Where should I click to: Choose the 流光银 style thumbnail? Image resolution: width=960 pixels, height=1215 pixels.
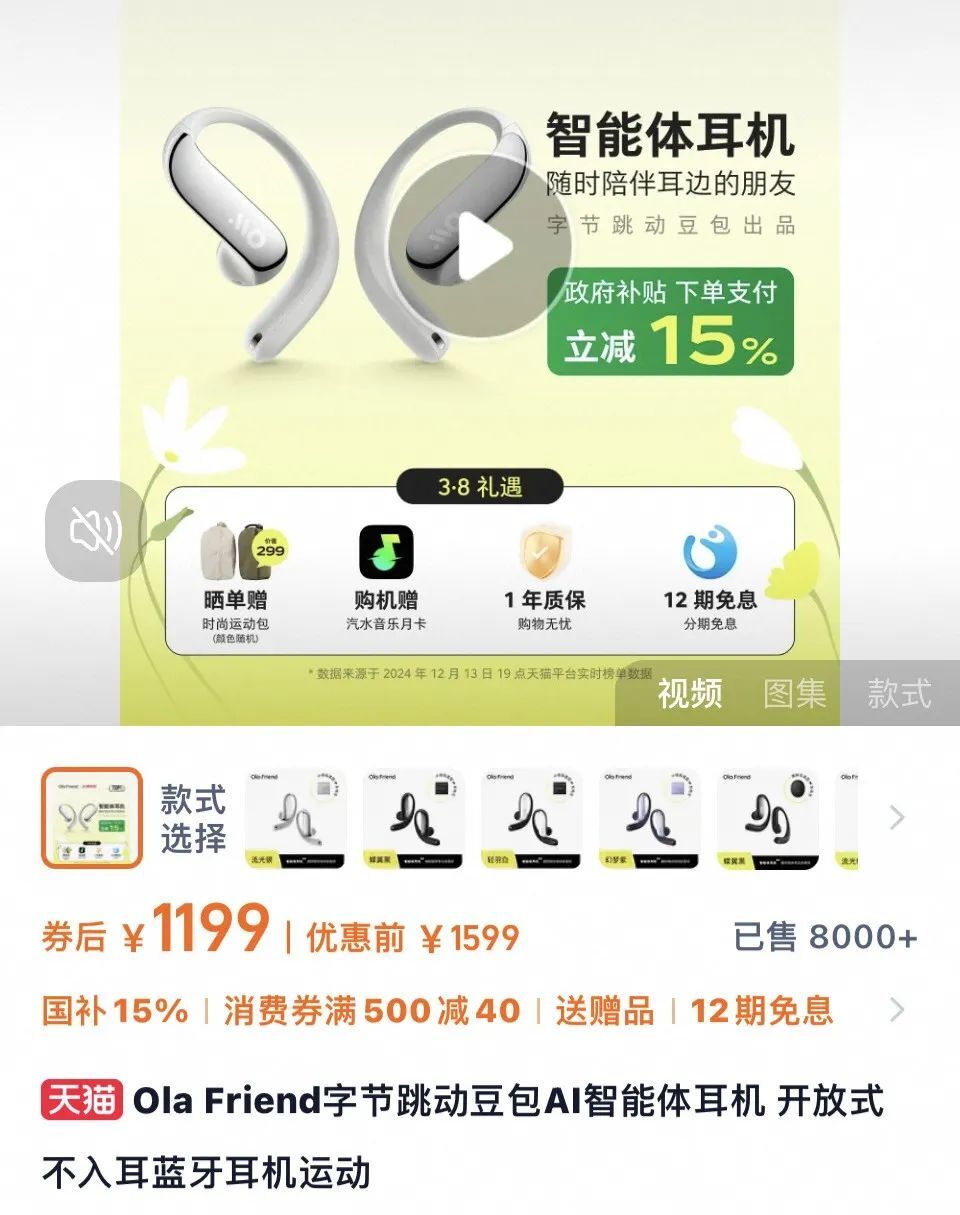pos(296,818)
